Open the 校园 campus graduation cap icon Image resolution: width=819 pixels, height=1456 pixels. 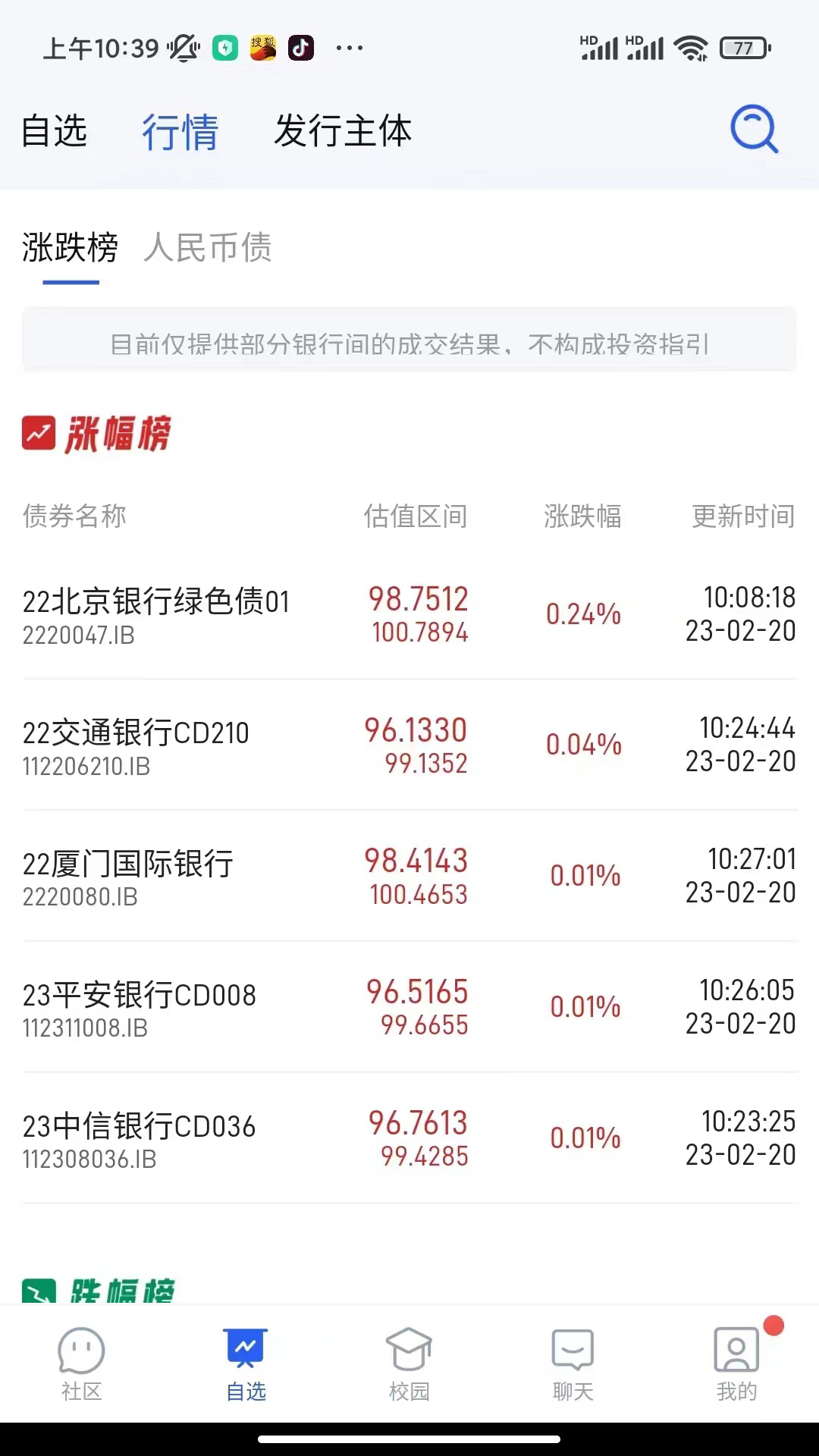point(409,1361)
